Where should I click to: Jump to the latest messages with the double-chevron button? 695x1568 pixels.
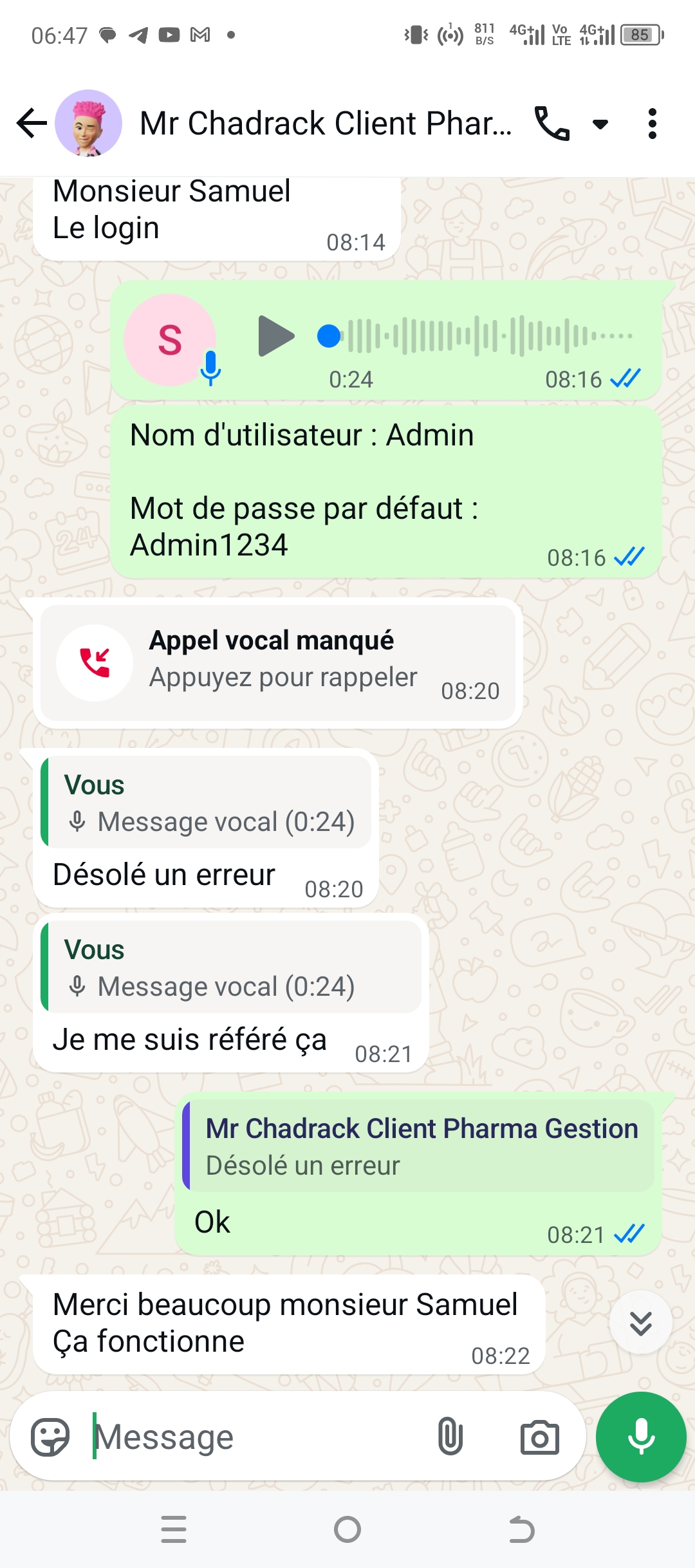pyautogui.click(x=640, y=1323)
